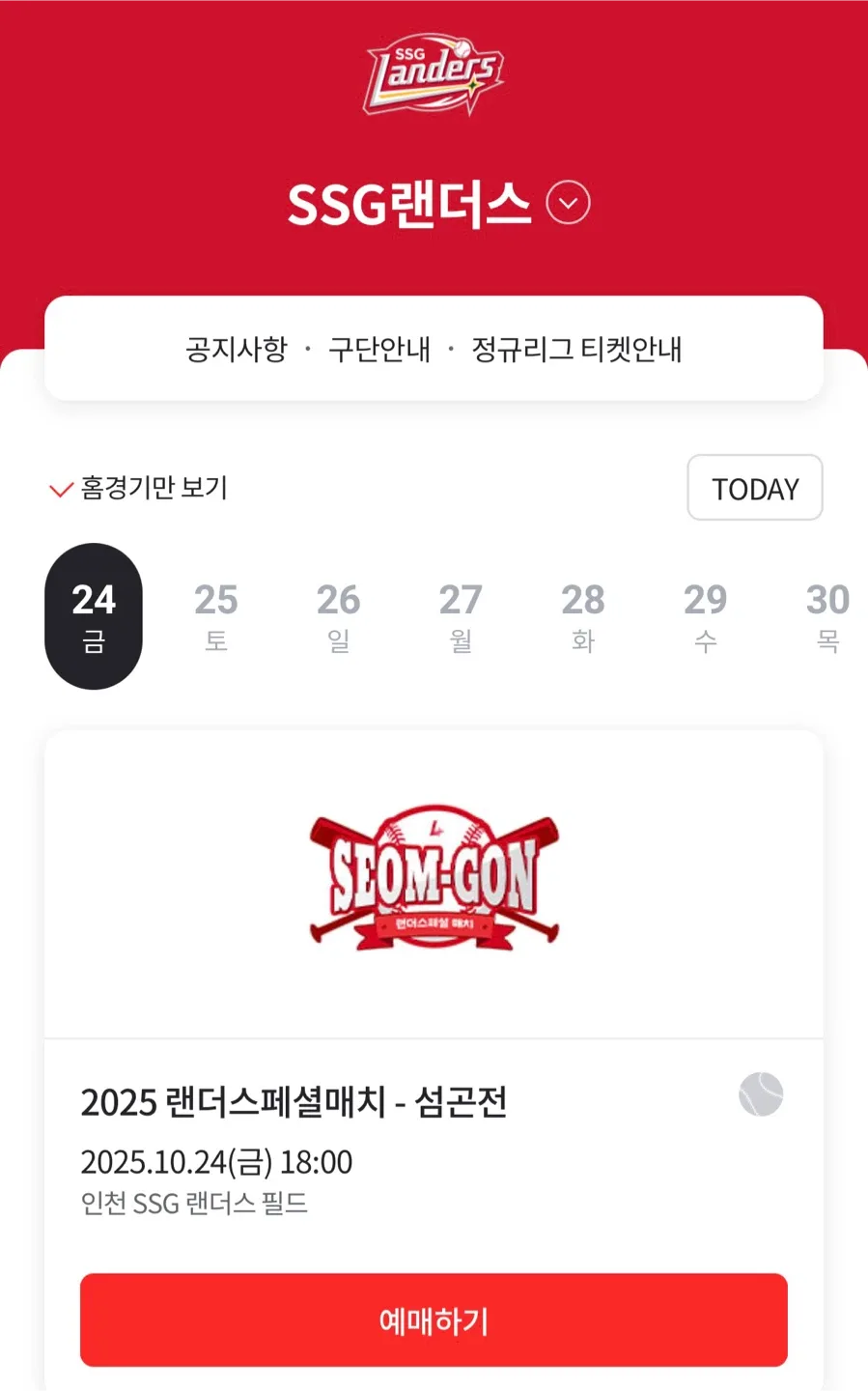868x1391 pixels.
Task: Open 공지사항 notices
Action: pos(237,349)
